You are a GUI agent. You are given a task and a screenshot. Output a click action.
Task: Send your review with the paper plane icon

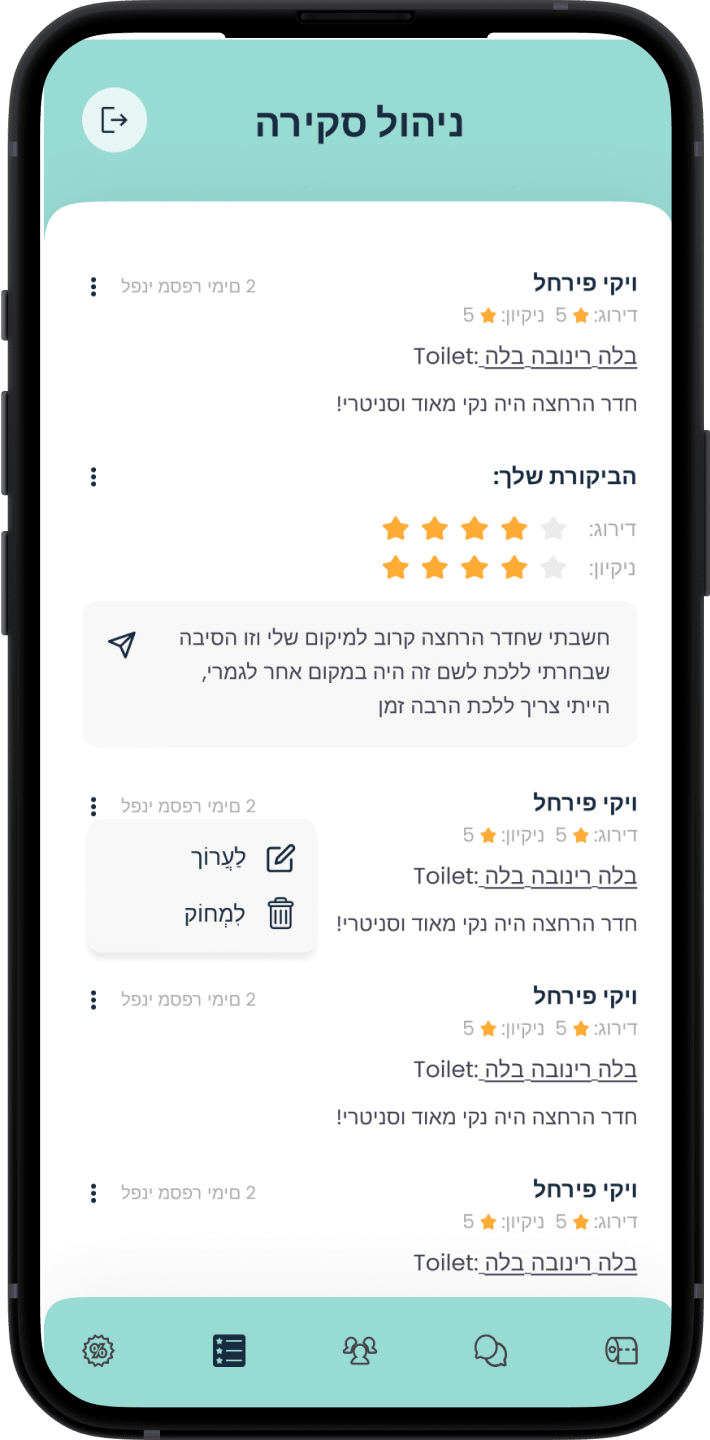[121, 645]
